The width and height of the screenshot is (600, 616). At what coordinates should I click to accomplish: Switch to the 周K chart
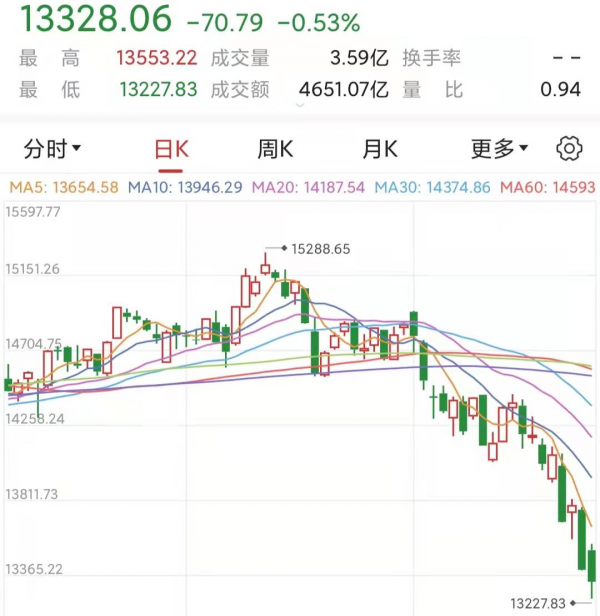(275, 150)
